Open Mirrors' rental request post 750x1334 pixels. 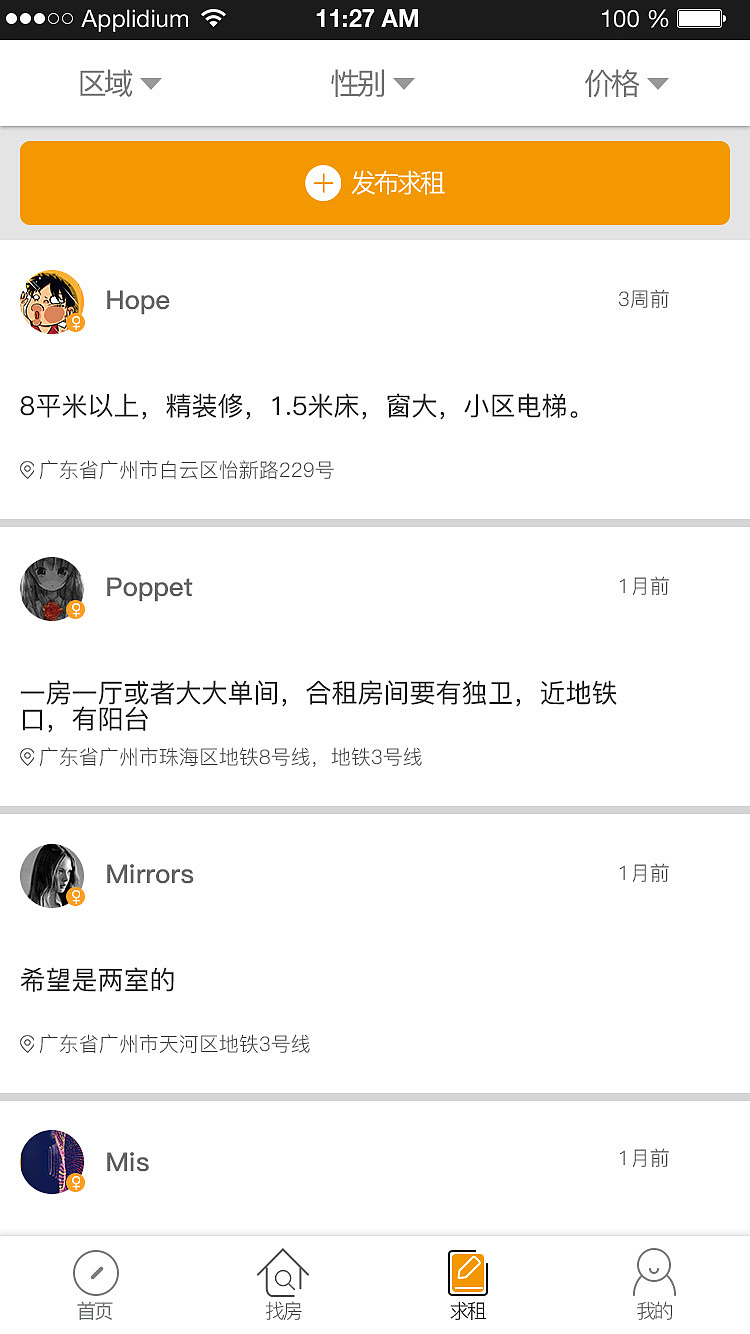375,980
